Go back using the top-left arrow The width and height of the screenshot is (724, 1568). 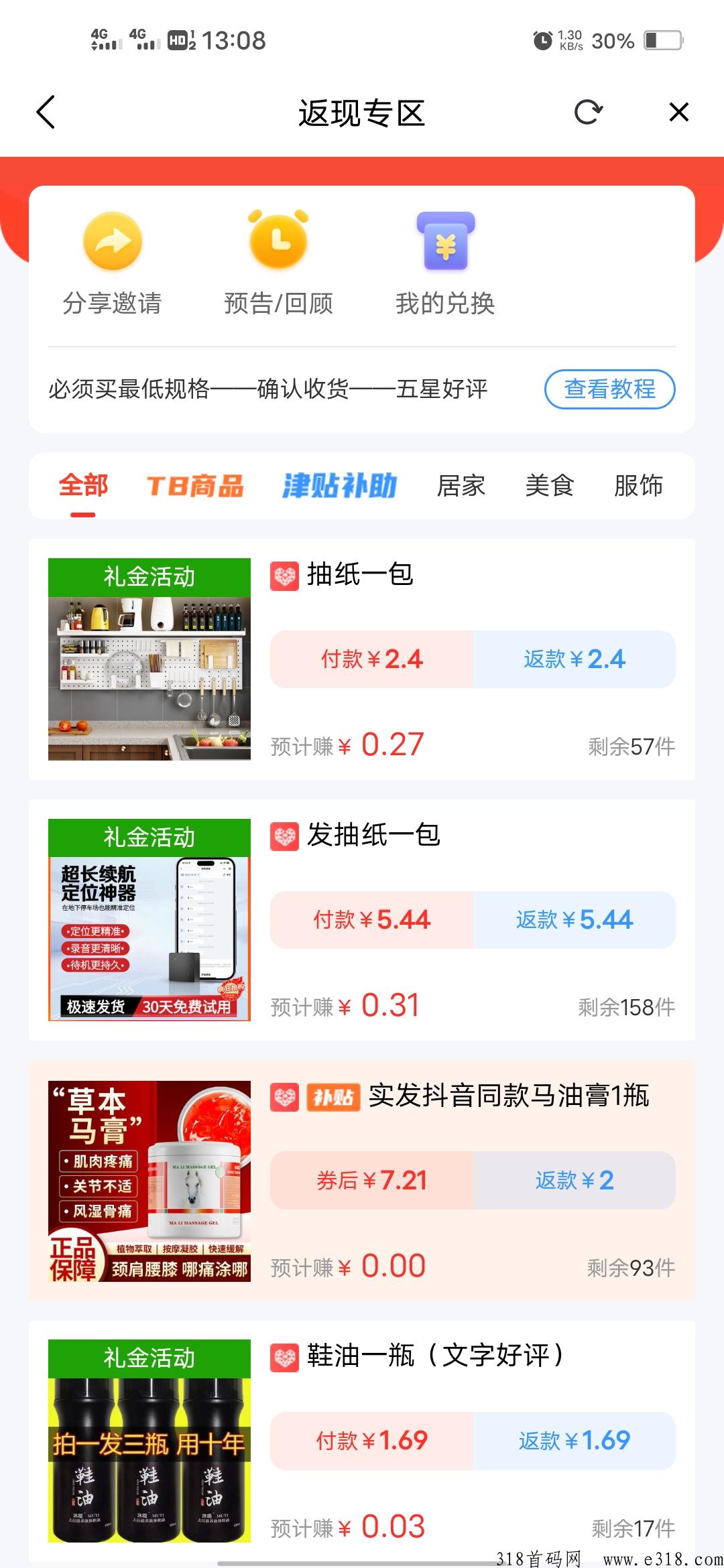pos(46,112)
